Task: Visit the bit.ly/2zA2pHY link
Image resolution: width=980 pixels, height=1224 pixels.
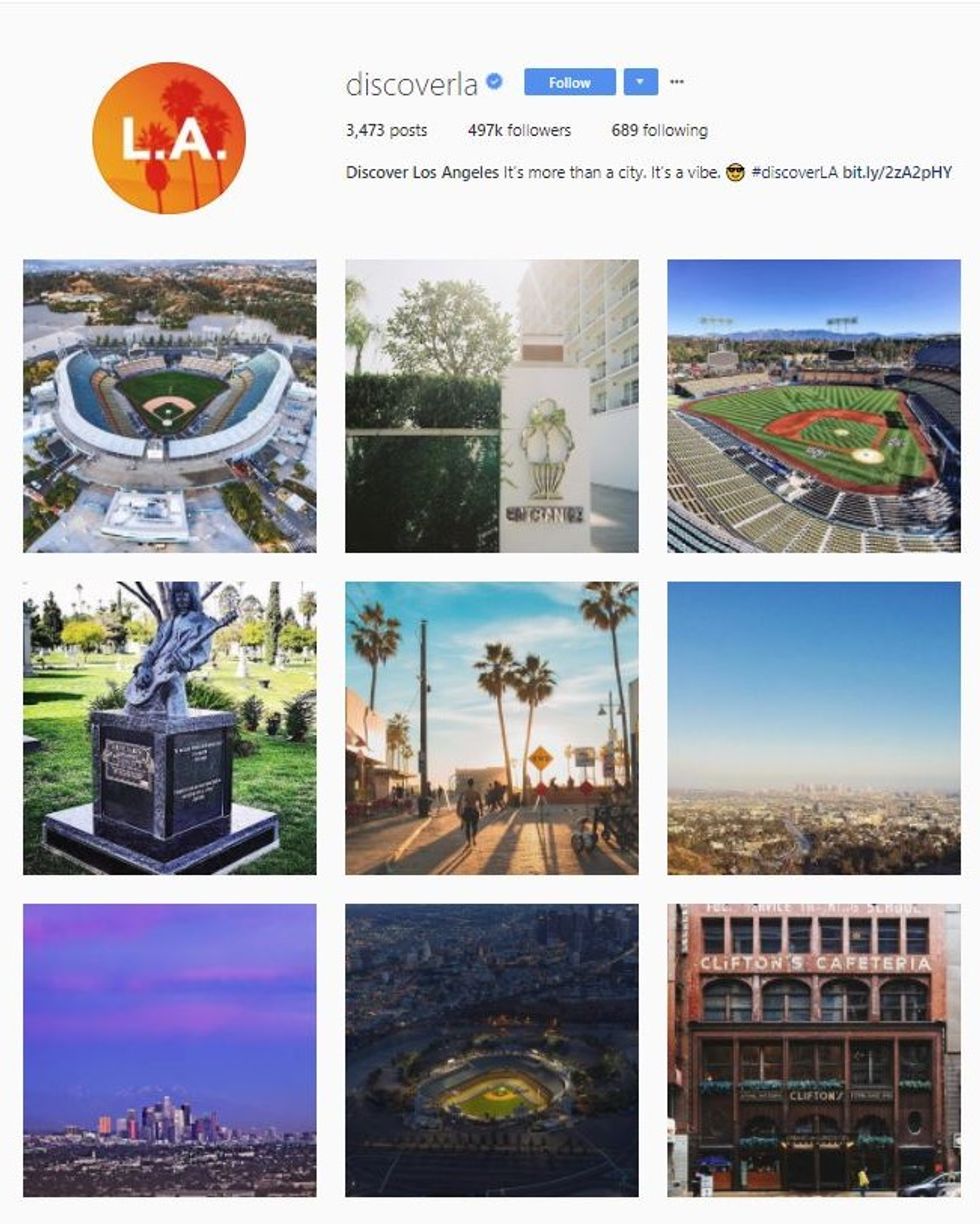Action: (x=897, y=172)
